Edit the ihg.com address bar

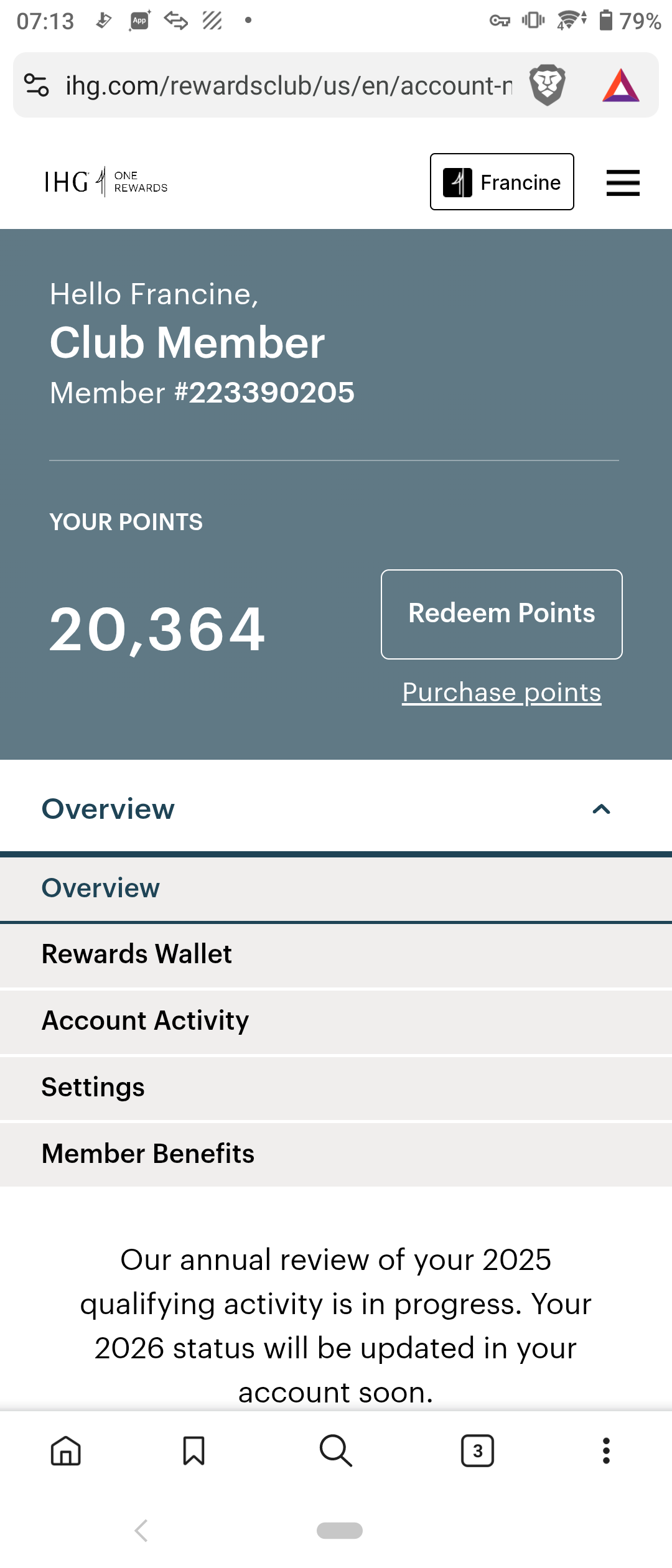[x=289, y=86]
